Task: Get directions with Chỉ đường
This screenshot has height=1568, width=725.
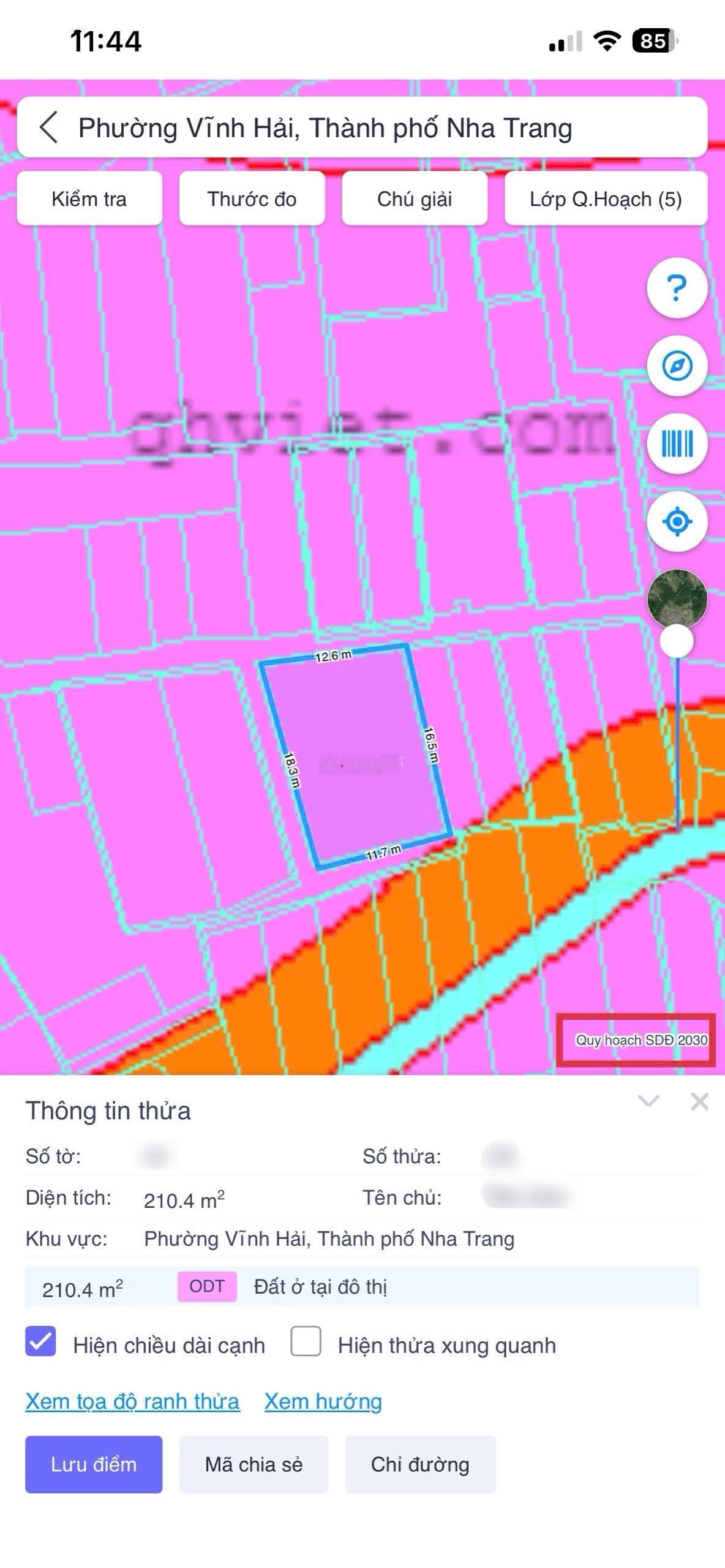Action: [420, 1464]
